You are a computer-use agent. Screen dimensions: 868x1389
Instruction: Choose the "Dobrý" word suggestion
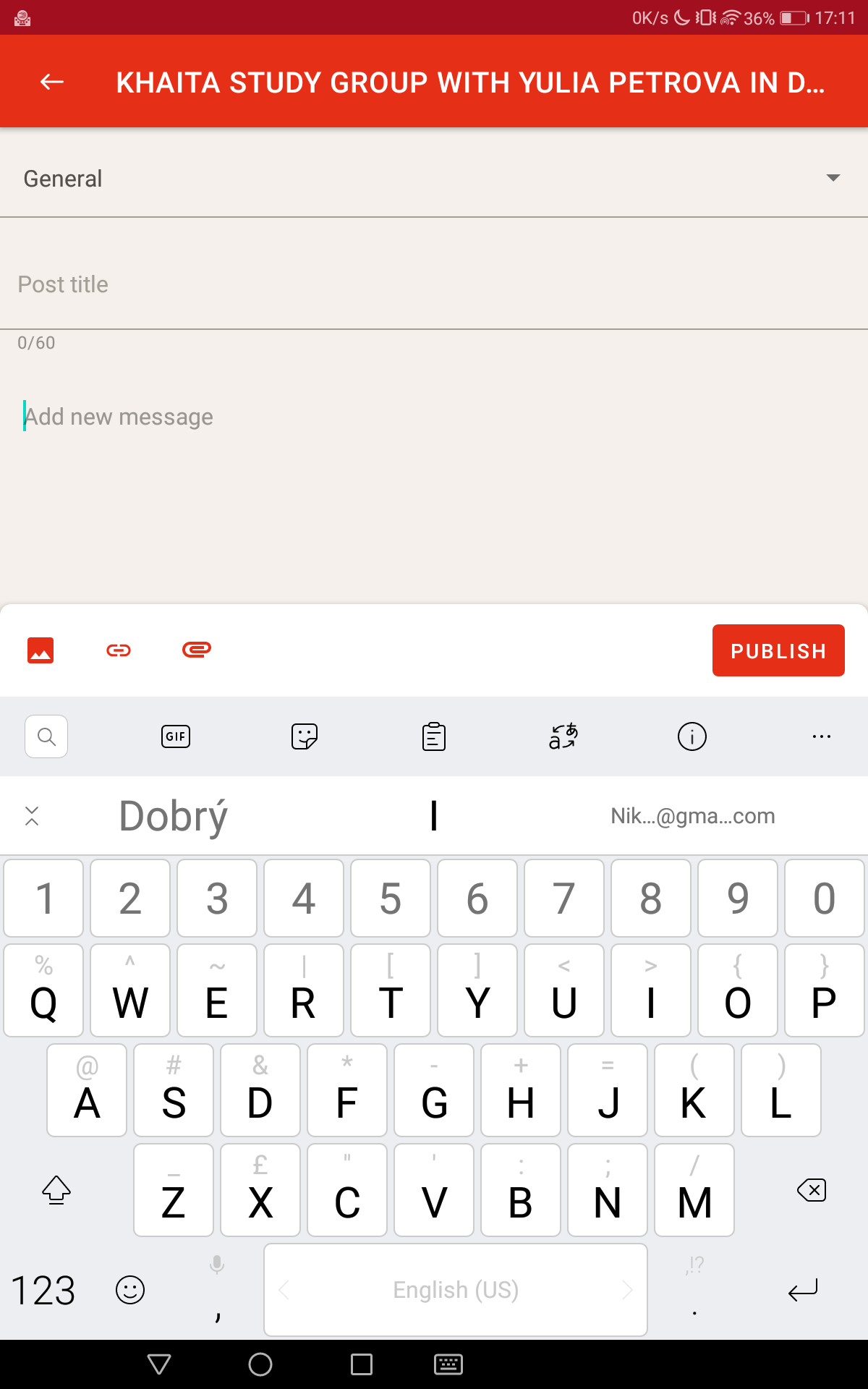click(174, 816)
